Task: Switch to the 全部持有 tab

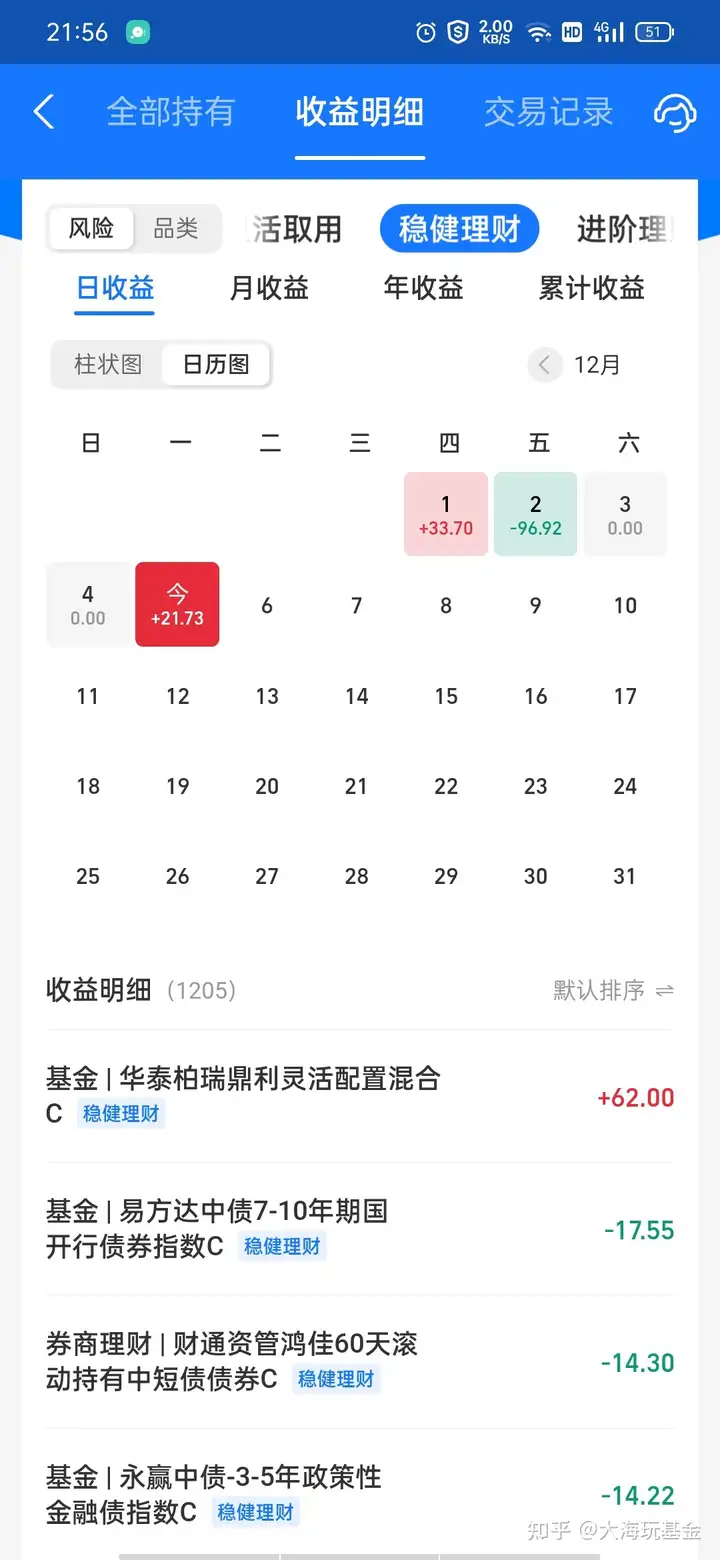Action: 171,112
